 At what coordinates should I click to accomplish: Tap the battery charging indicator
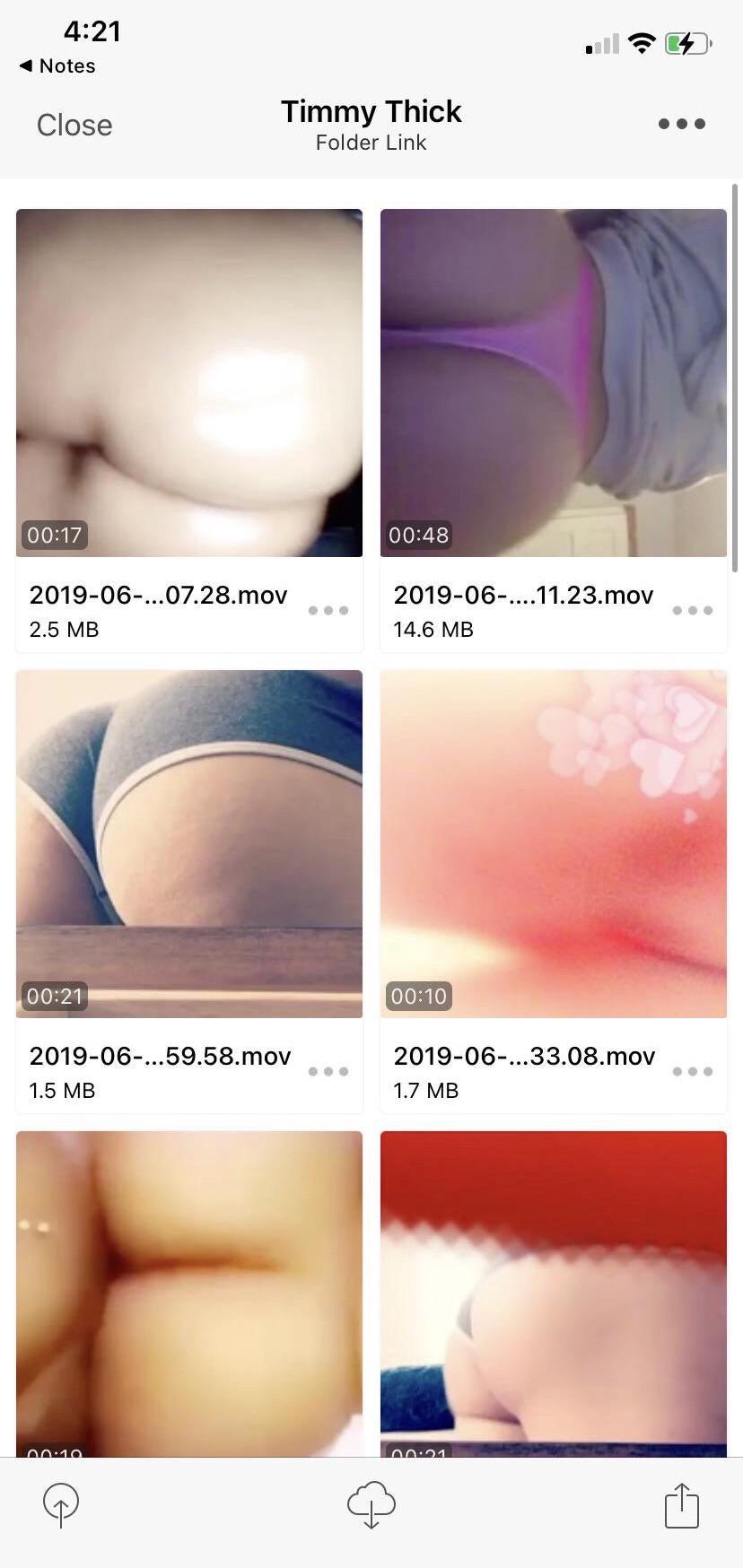(687, 42)
